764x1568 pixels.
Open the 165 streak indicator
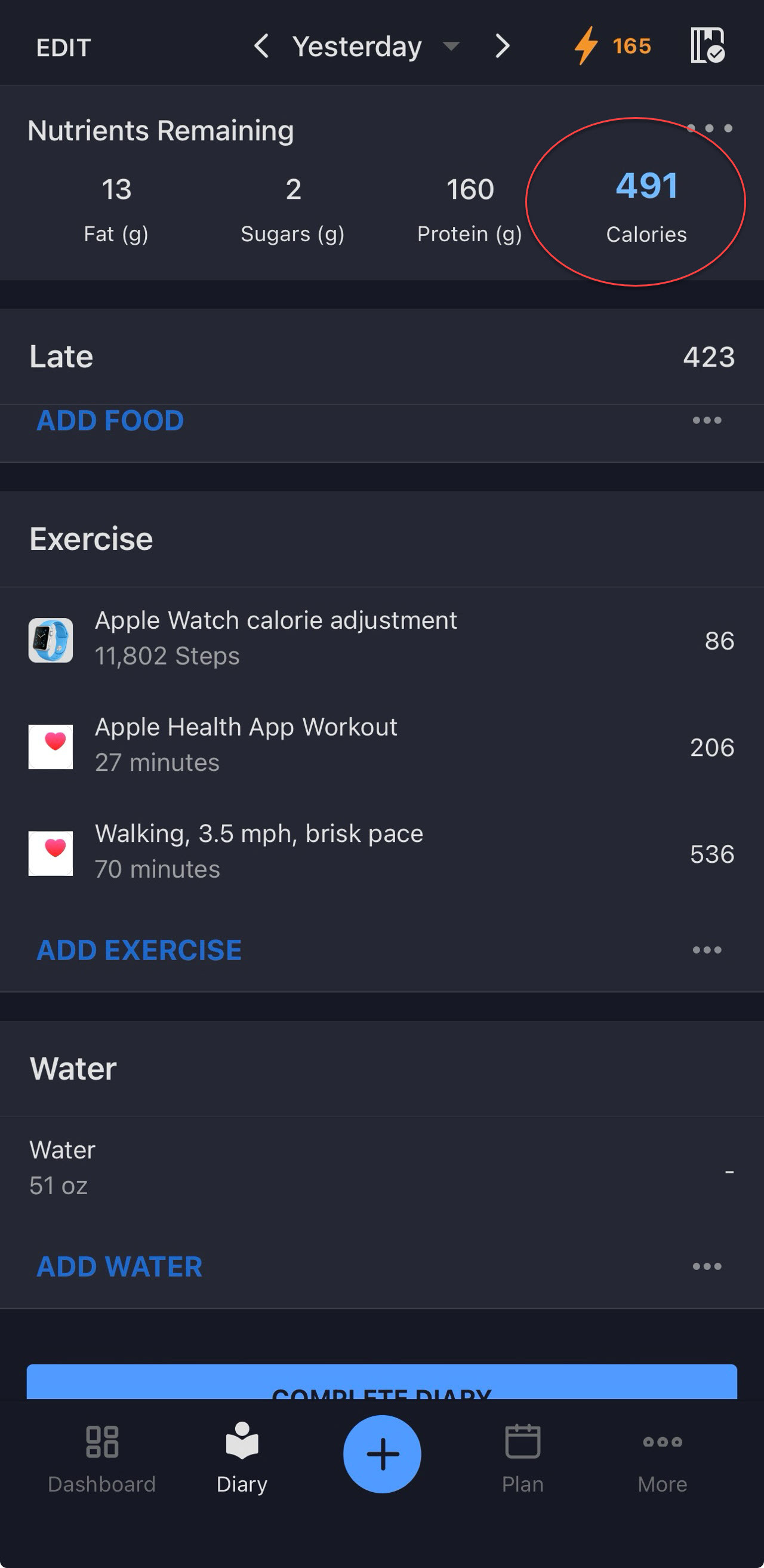[x=613, y=46]
